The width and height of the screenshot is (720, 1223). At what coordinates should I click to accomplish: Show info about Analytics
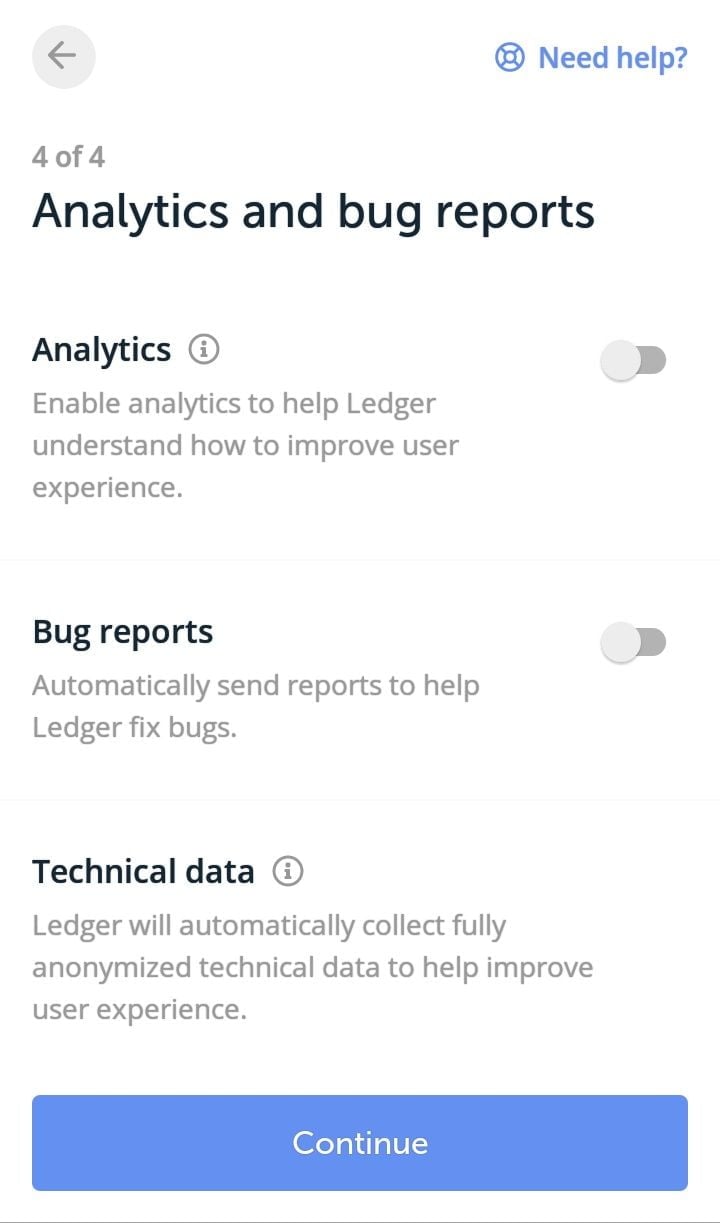[204, 350]
